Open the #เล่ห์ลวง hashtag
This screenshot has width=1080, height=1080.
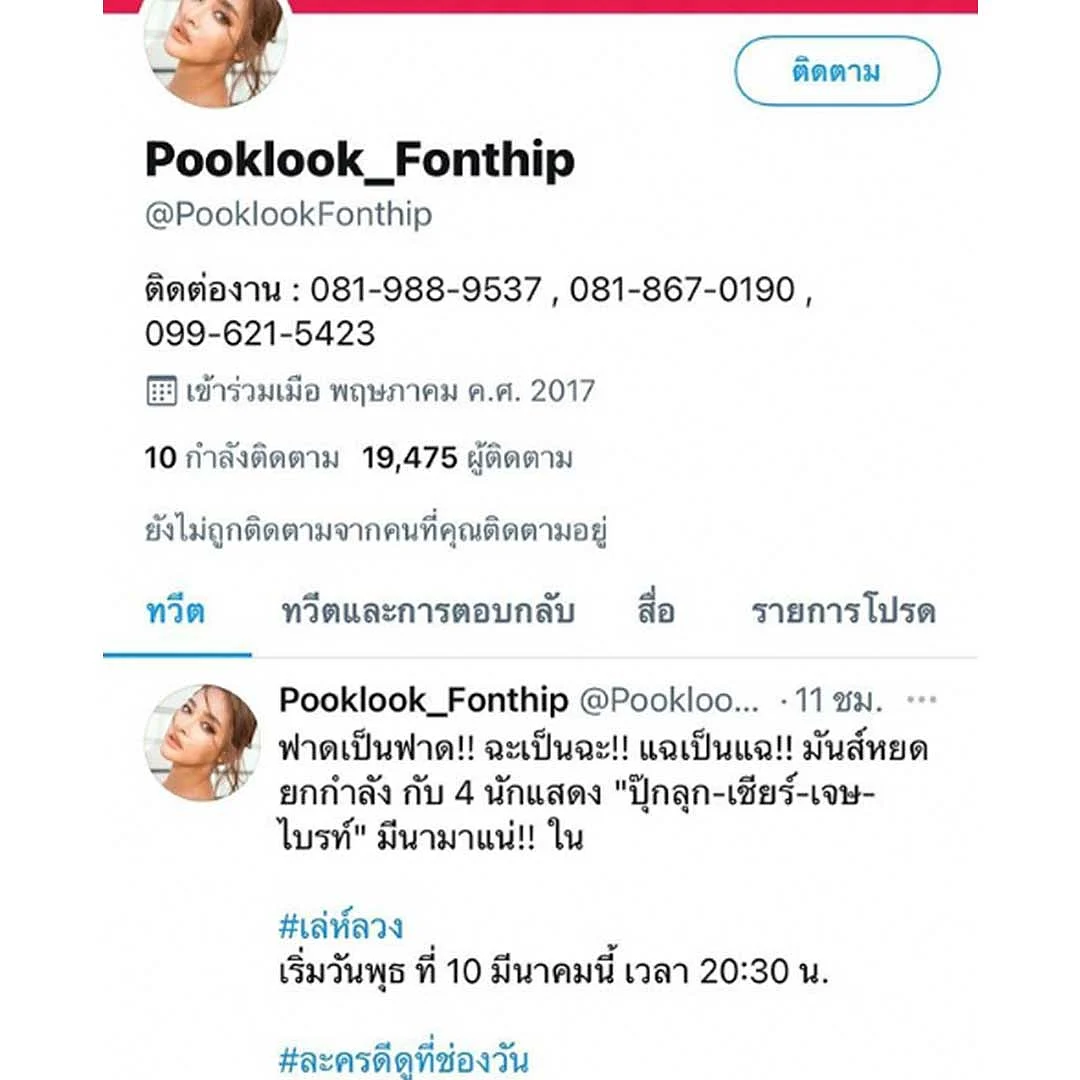pos(341,926)
